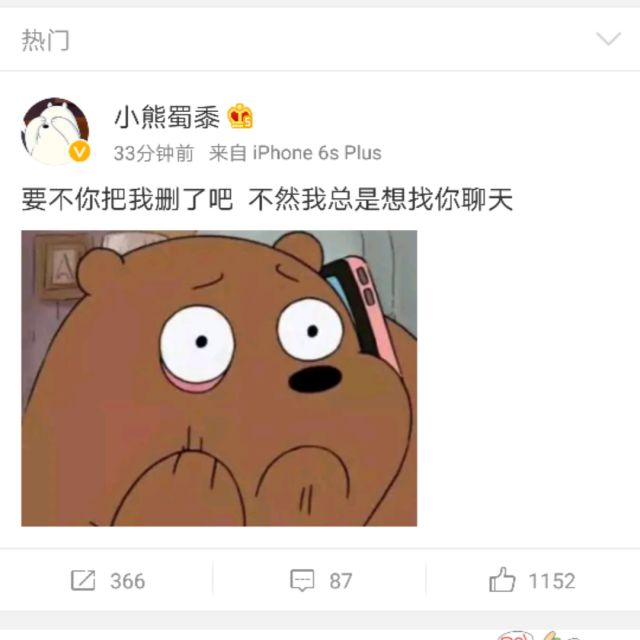Open the post text about 删了吧
The image size is (640, 640).
pos(267,200)
